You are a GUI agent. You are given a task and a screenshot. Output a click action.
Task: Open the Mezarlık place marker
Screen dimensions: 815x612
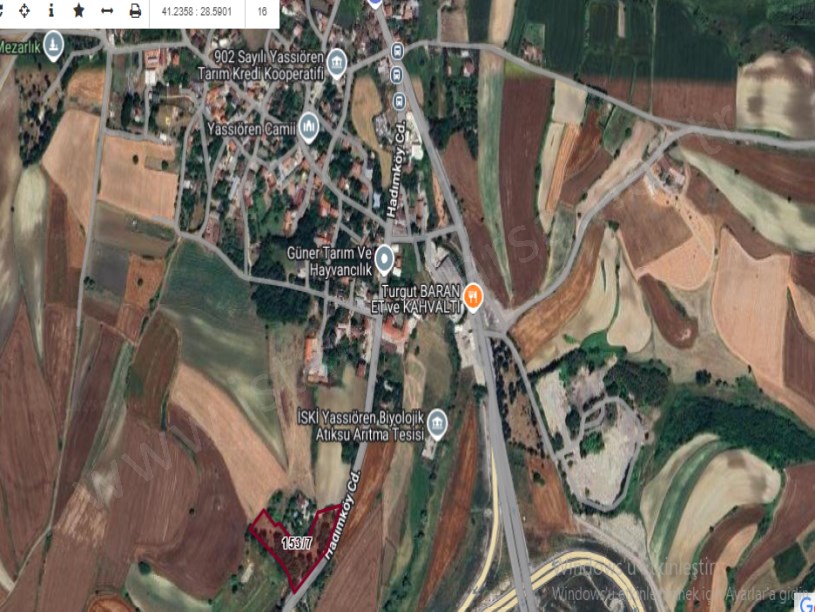(54, 42)
